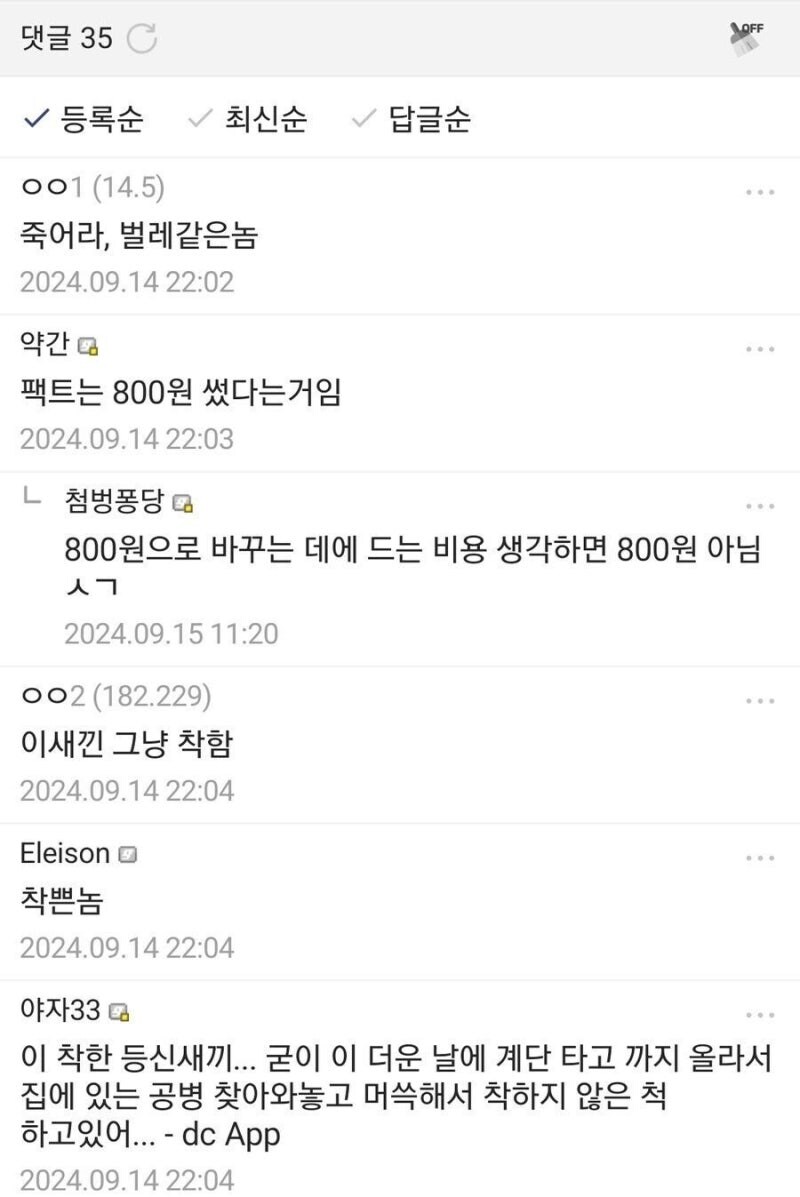The height and width of the screenshot is (1197, 800).
Task: Sort comments by 등록순
Action: [84, 120]
